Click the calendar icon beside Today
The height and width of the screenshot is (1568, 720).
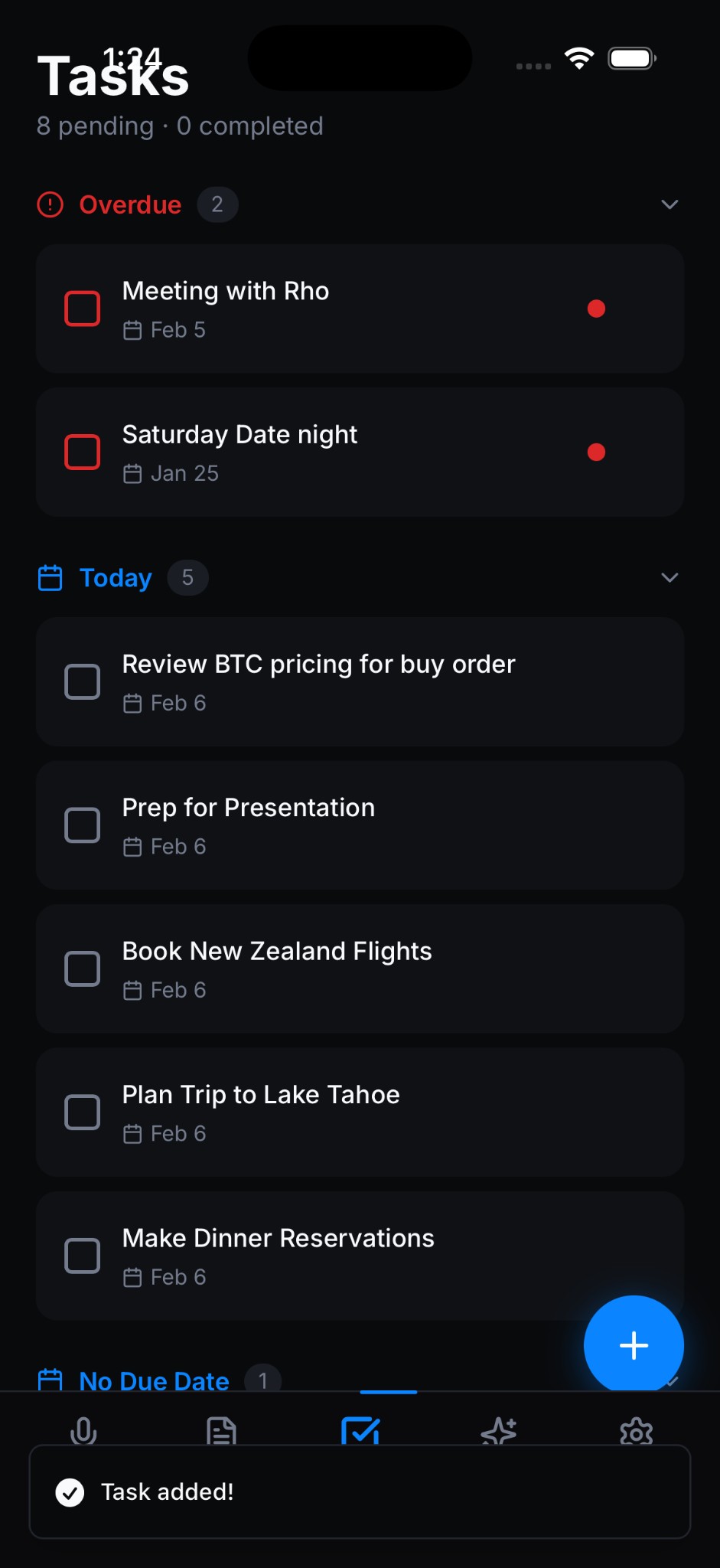50,578
